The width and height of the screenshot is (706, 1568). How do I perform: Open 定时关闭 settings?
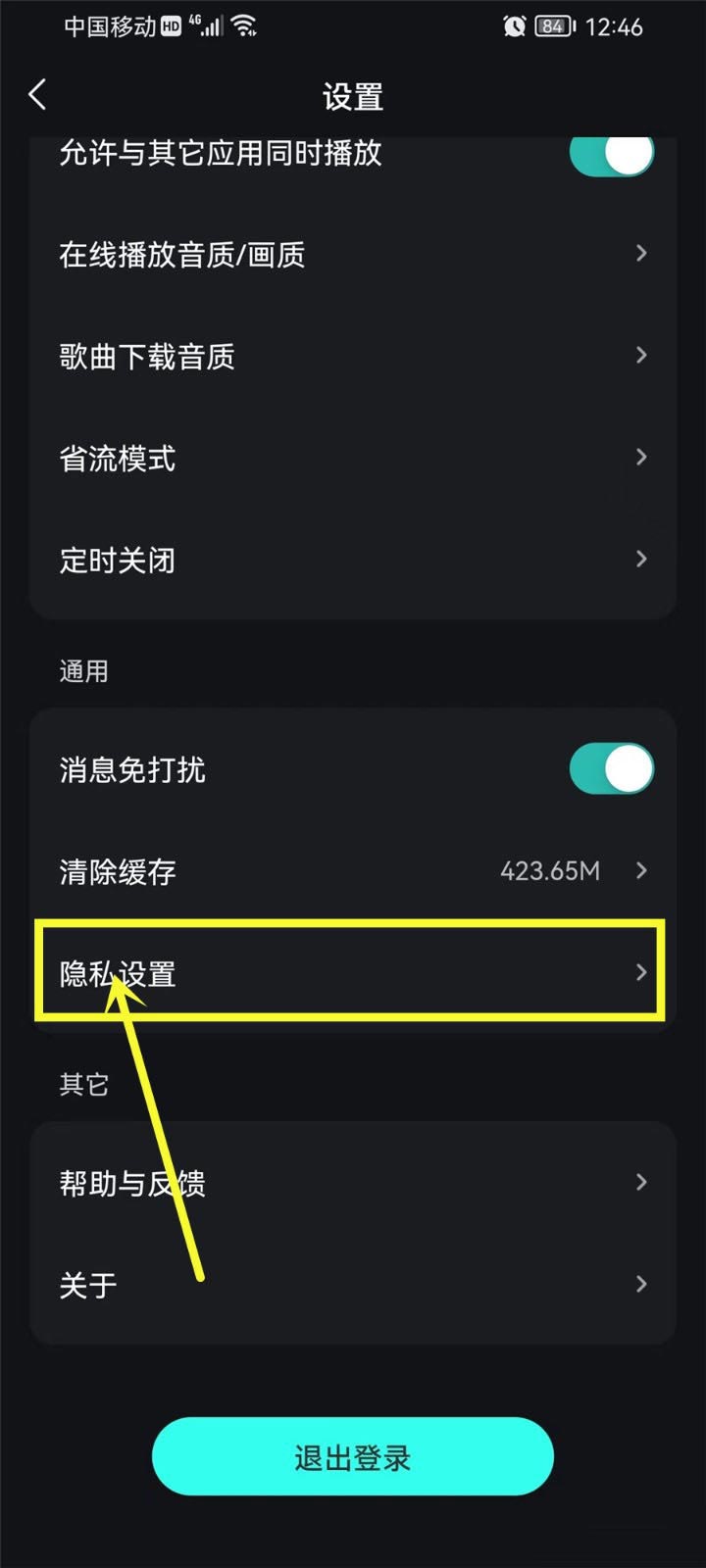(x=641, y=559)
